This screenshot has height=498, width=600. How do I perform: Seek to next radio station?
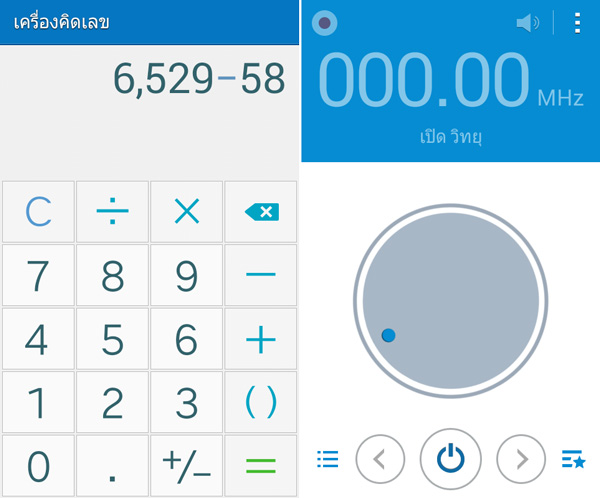[x=522, y=459]
